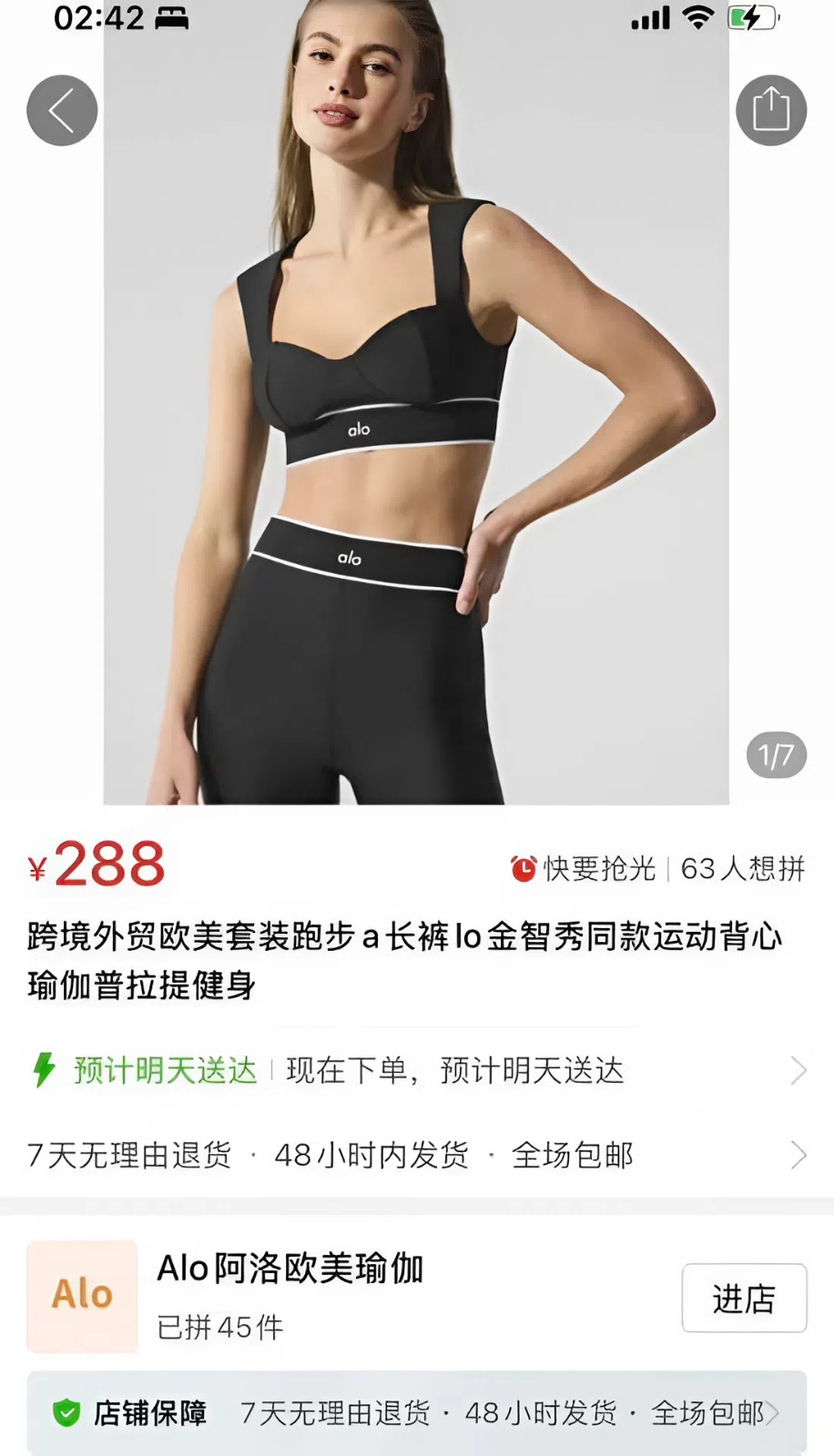Tap the 进店 button to enter store
The image size is (834, 1456).
point(744,1299)
